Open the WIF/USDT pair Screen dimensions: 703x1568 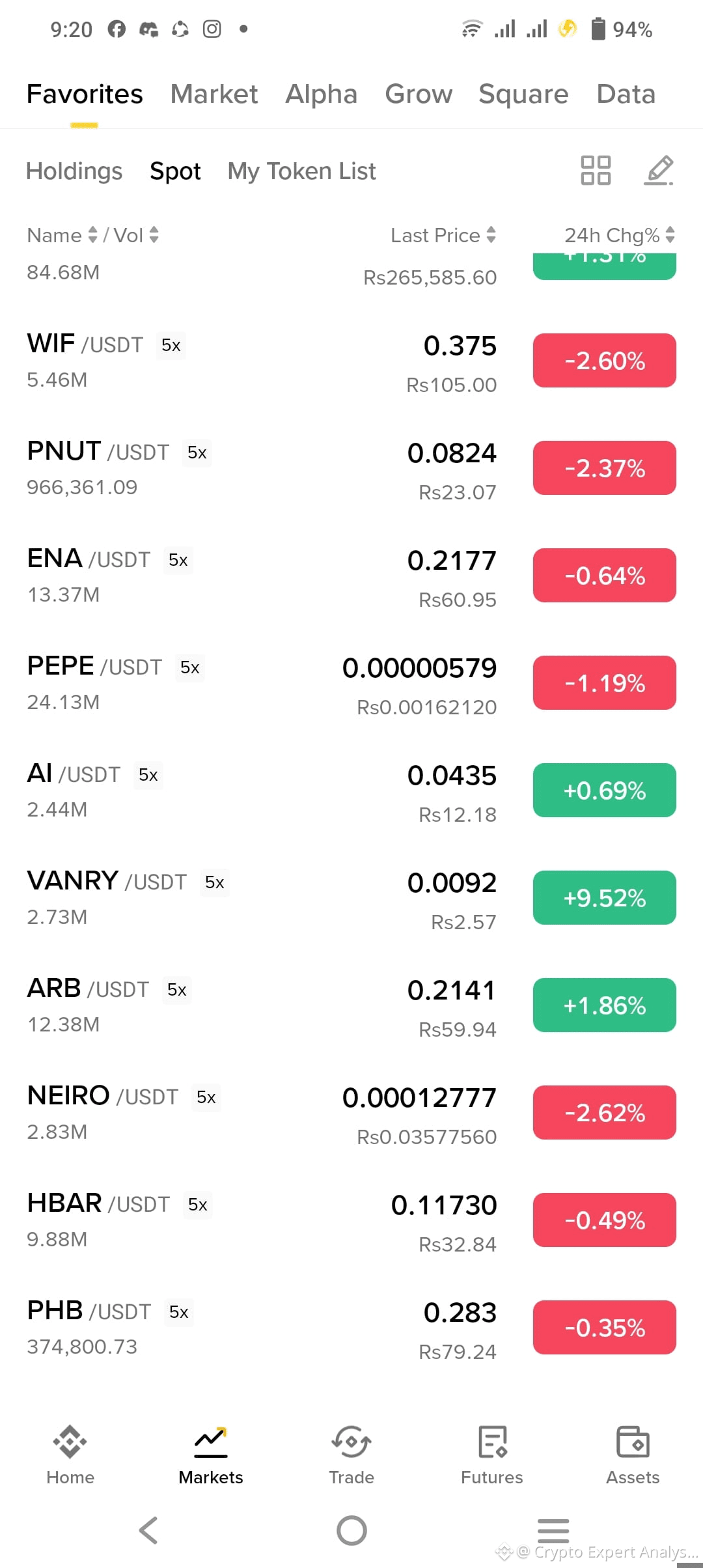tap(351, 361)
